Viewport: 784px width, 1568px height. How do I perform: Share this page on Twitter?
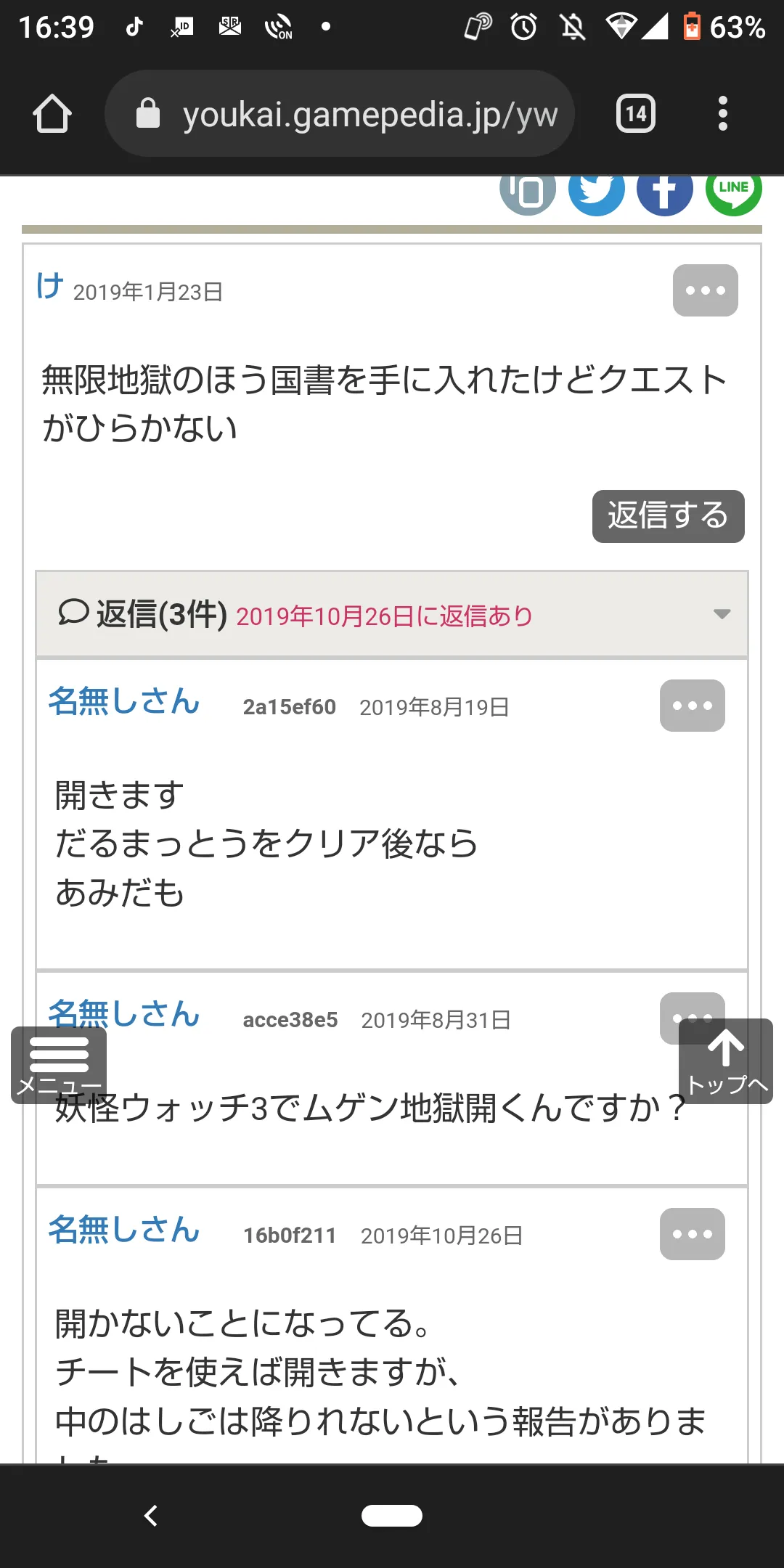click(x=597, y=191)
